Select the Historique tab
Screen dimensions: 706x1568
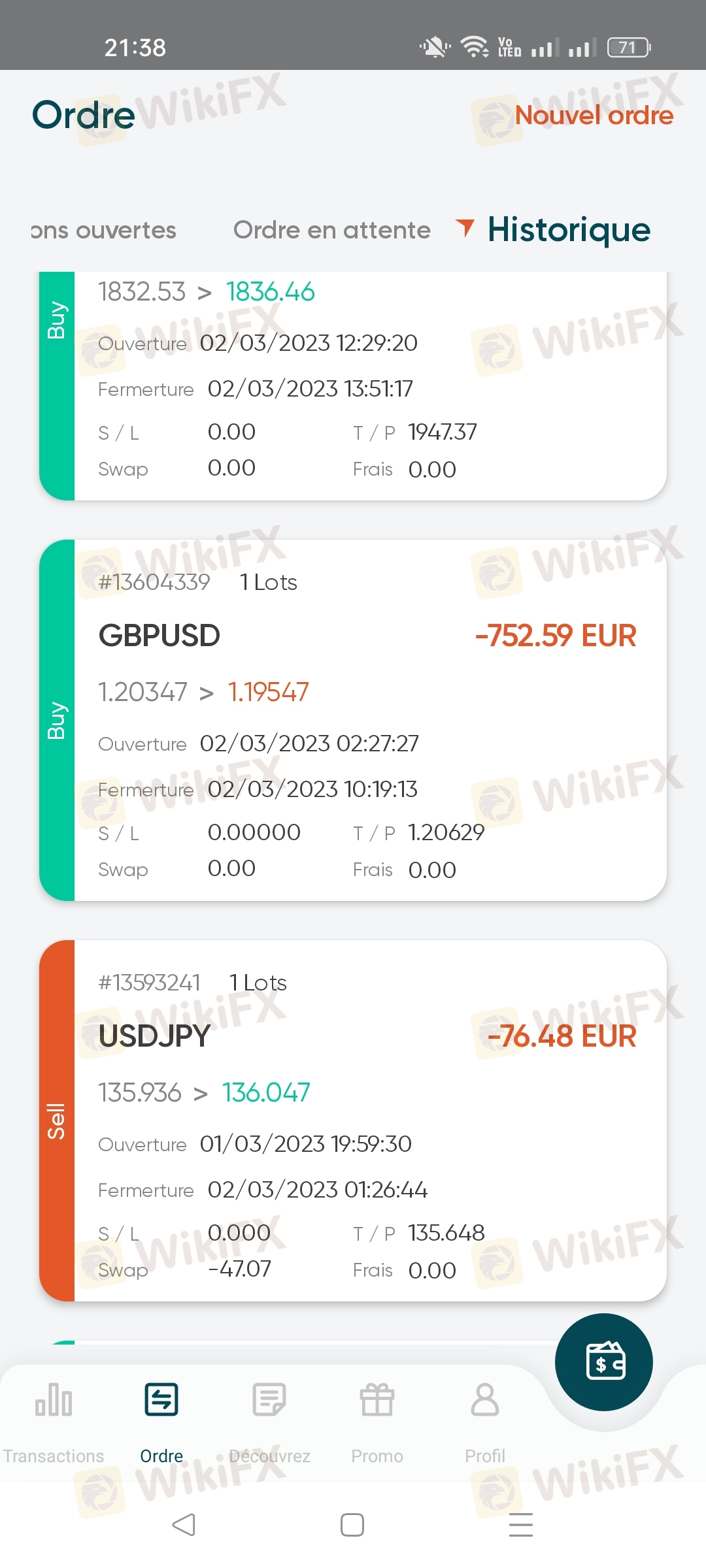(568, 230)
